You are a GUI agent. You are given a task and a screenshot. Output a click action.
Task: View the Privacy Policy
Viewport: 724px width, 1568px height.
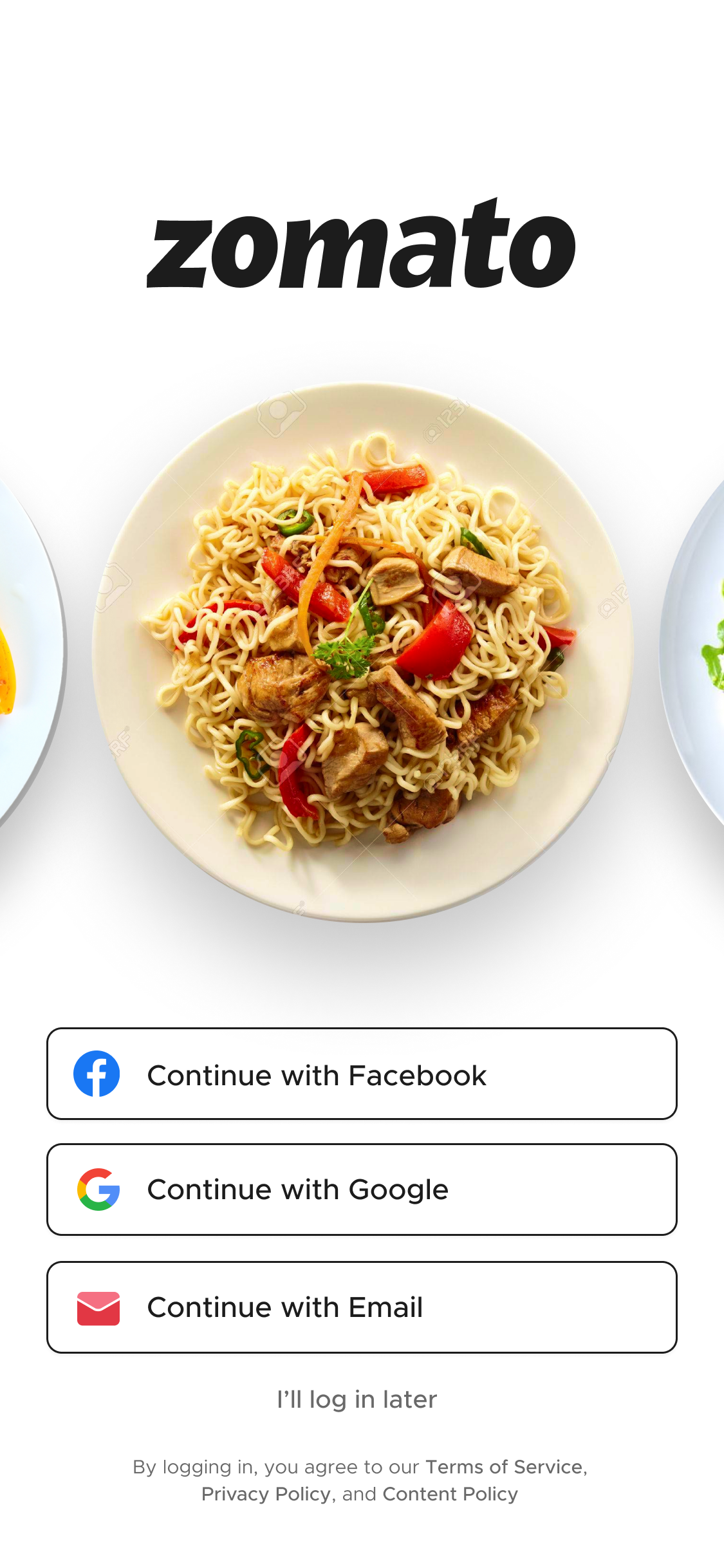(x=266, y=1493)
